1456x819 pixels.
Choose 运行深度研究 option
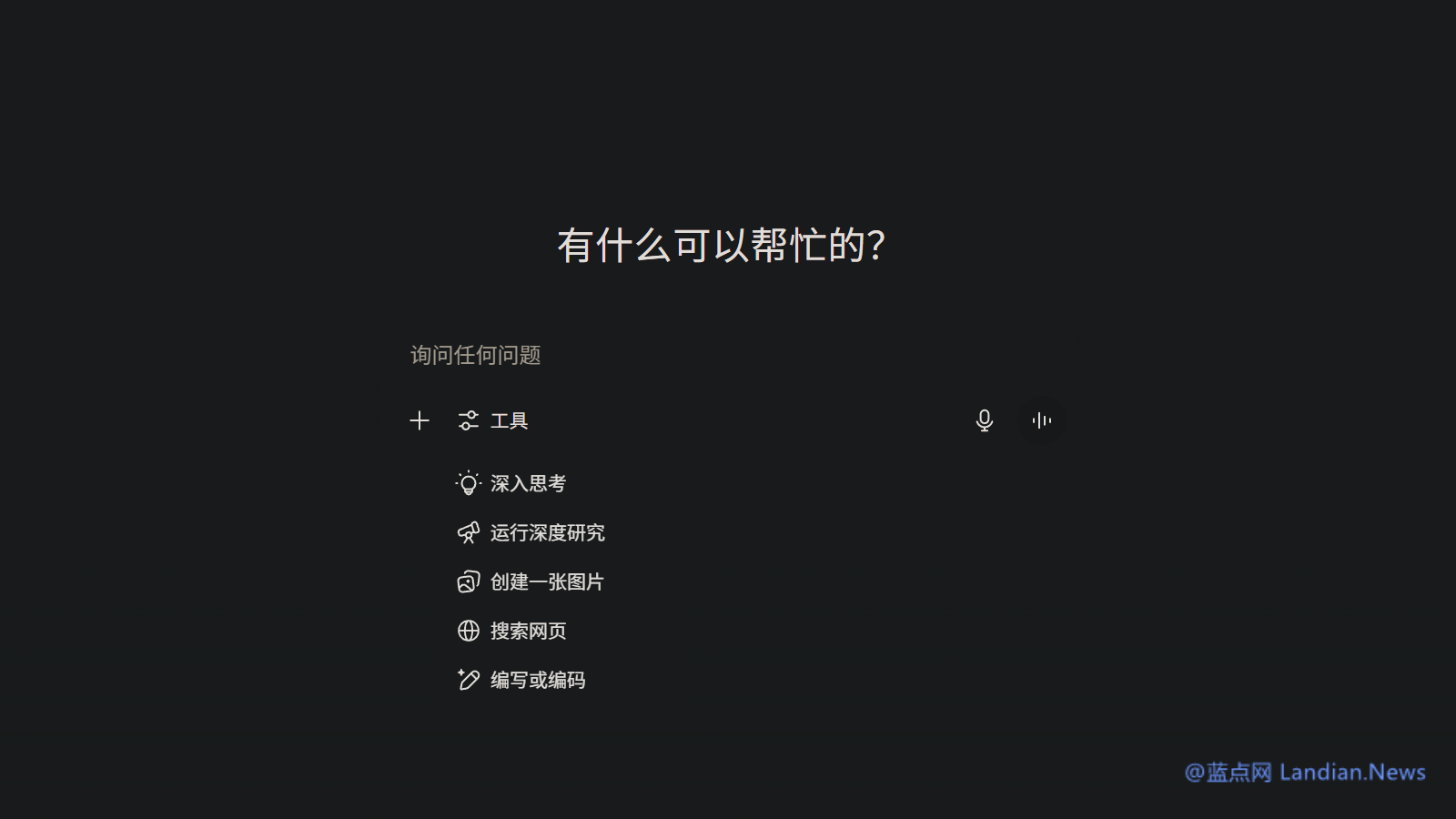click(x=531, y=532)
